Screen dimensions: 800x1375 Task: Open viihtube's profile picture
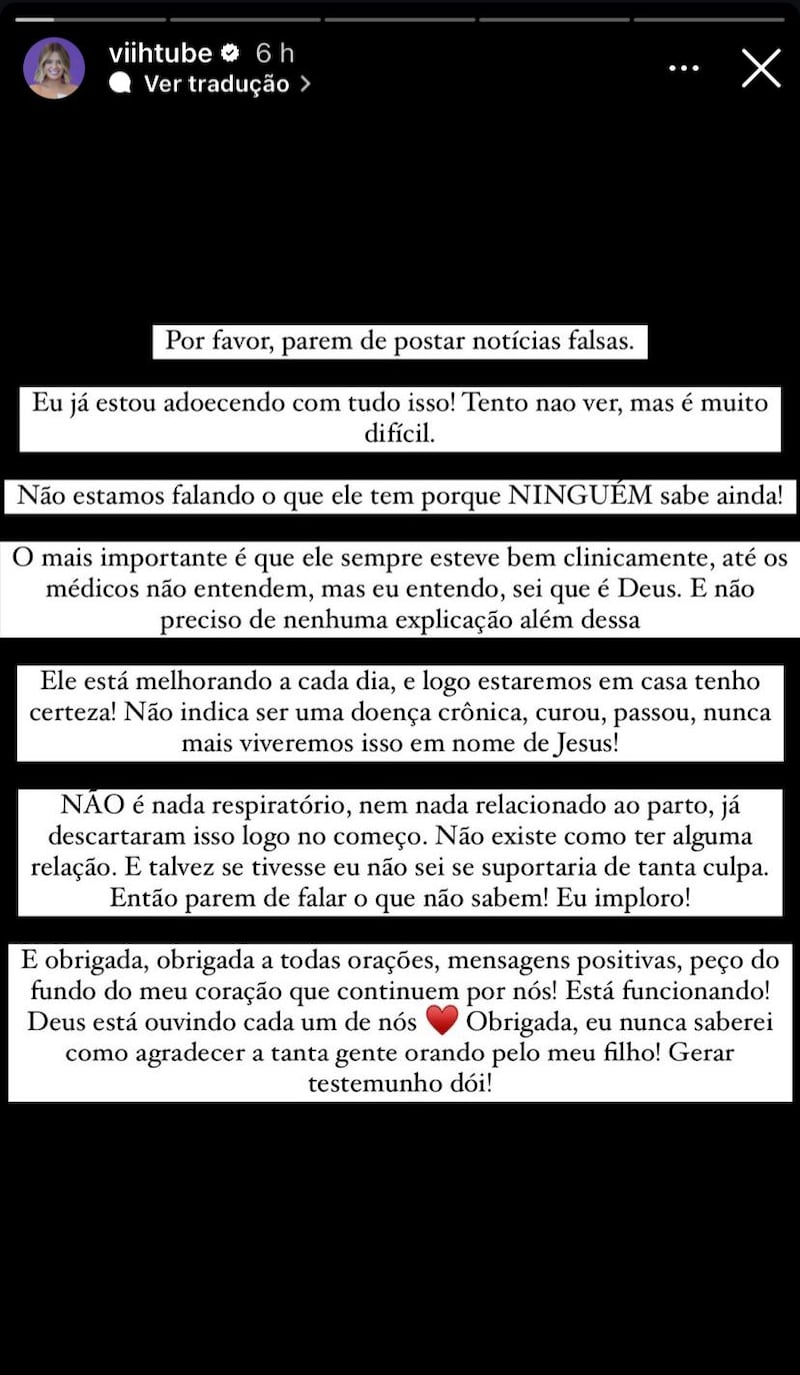(54, 68)
